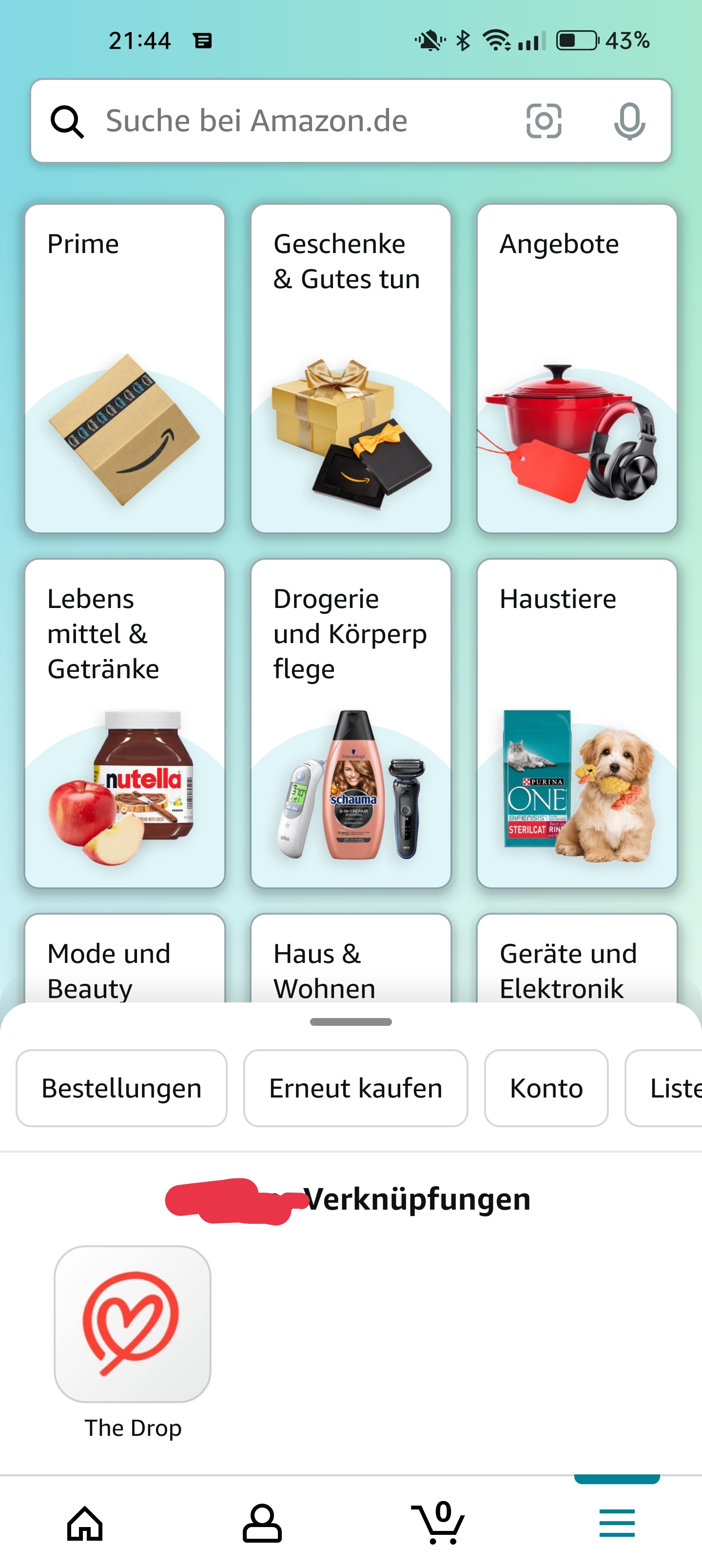Open The Drop shortcut
Viewport: 702px width, 1568px height.
click(133, 1325)
